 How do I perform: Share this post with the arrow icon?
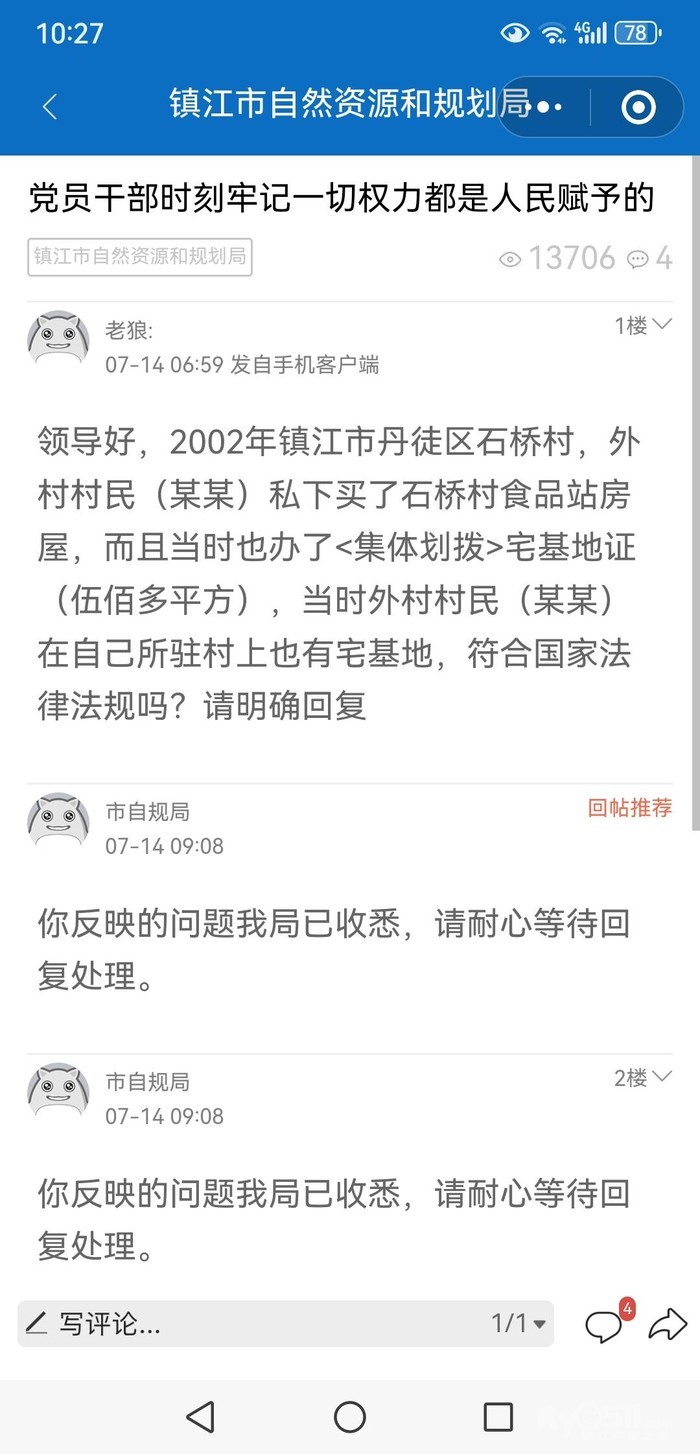(x=667, y=1325)
